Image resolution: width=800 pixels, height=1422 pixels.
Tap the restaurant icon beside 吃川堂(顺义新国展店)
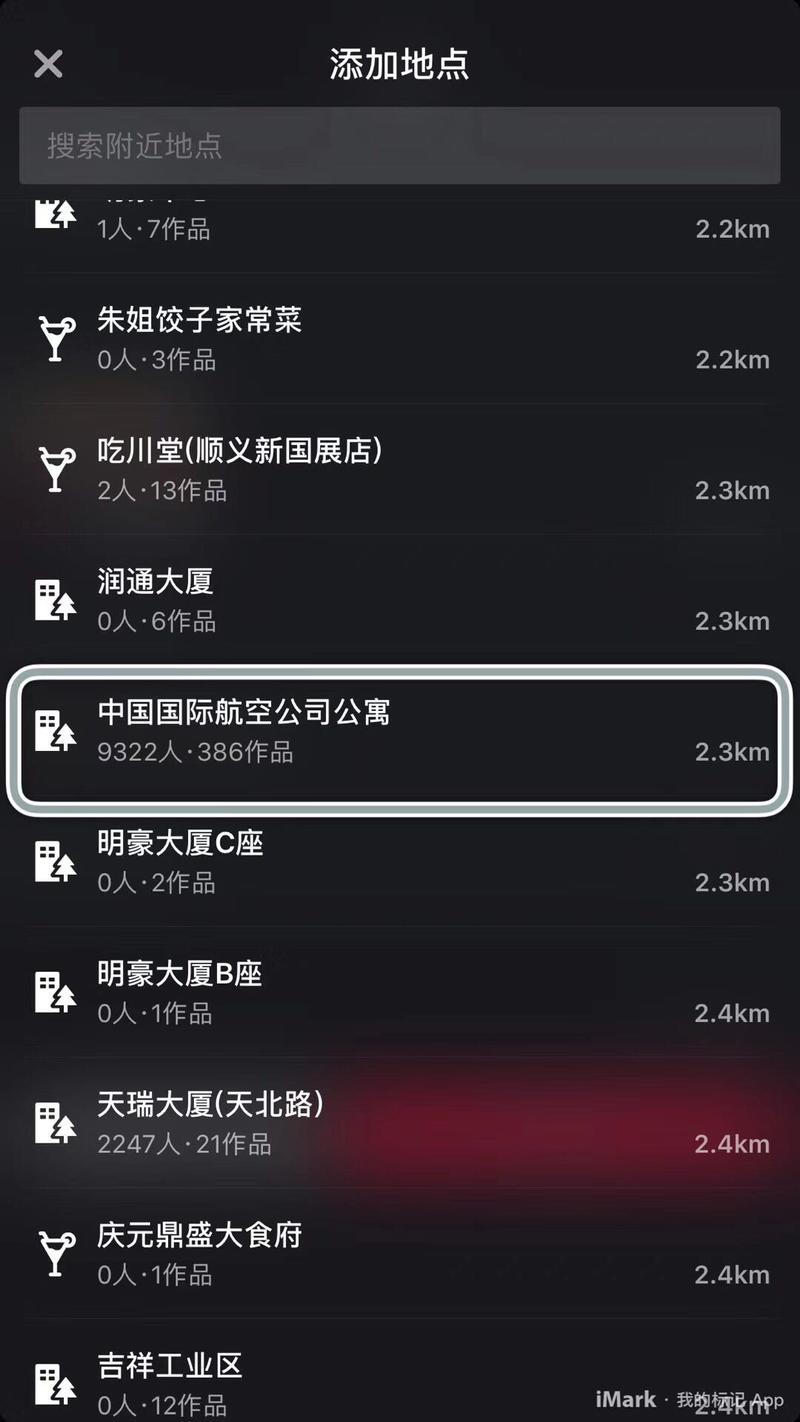(x=57, y=470)
